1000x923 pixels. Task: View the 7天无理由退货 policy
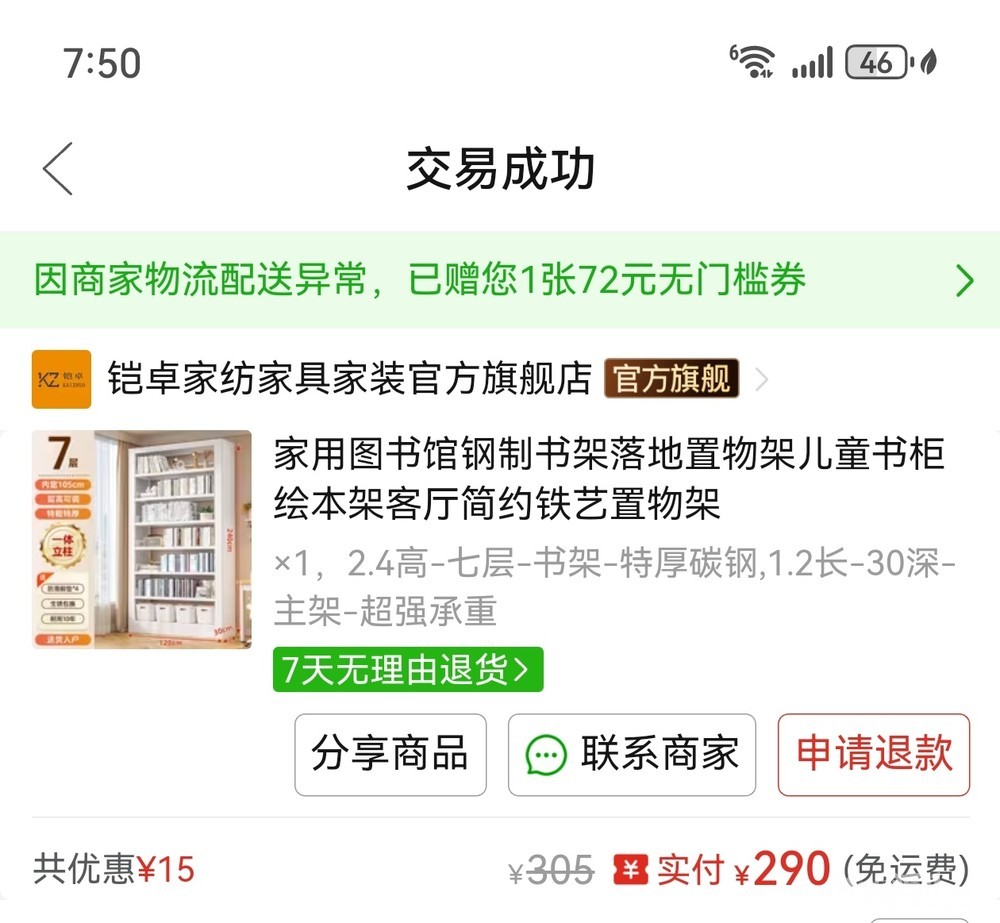tap(408, 670)
